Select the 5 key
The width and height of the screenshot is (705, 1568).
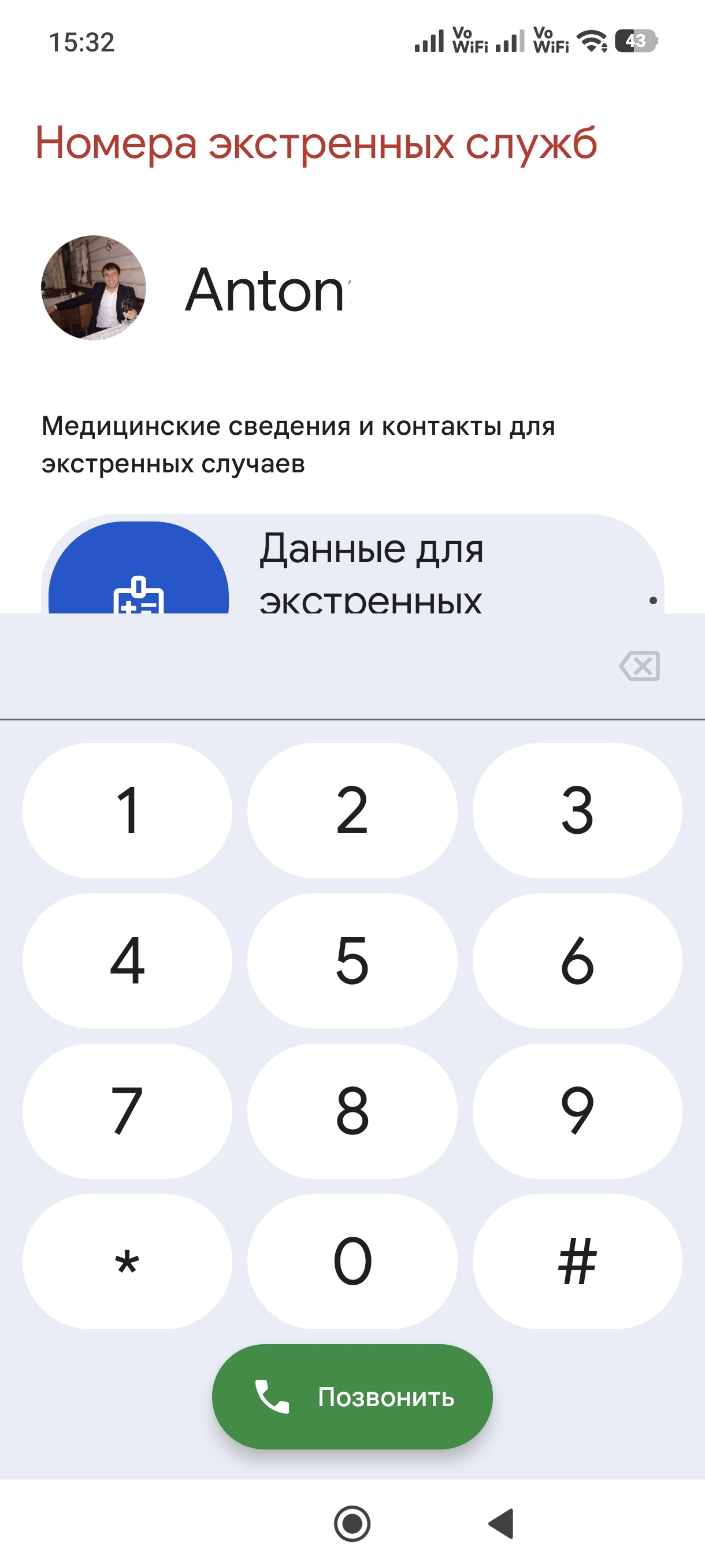(352, 960)
